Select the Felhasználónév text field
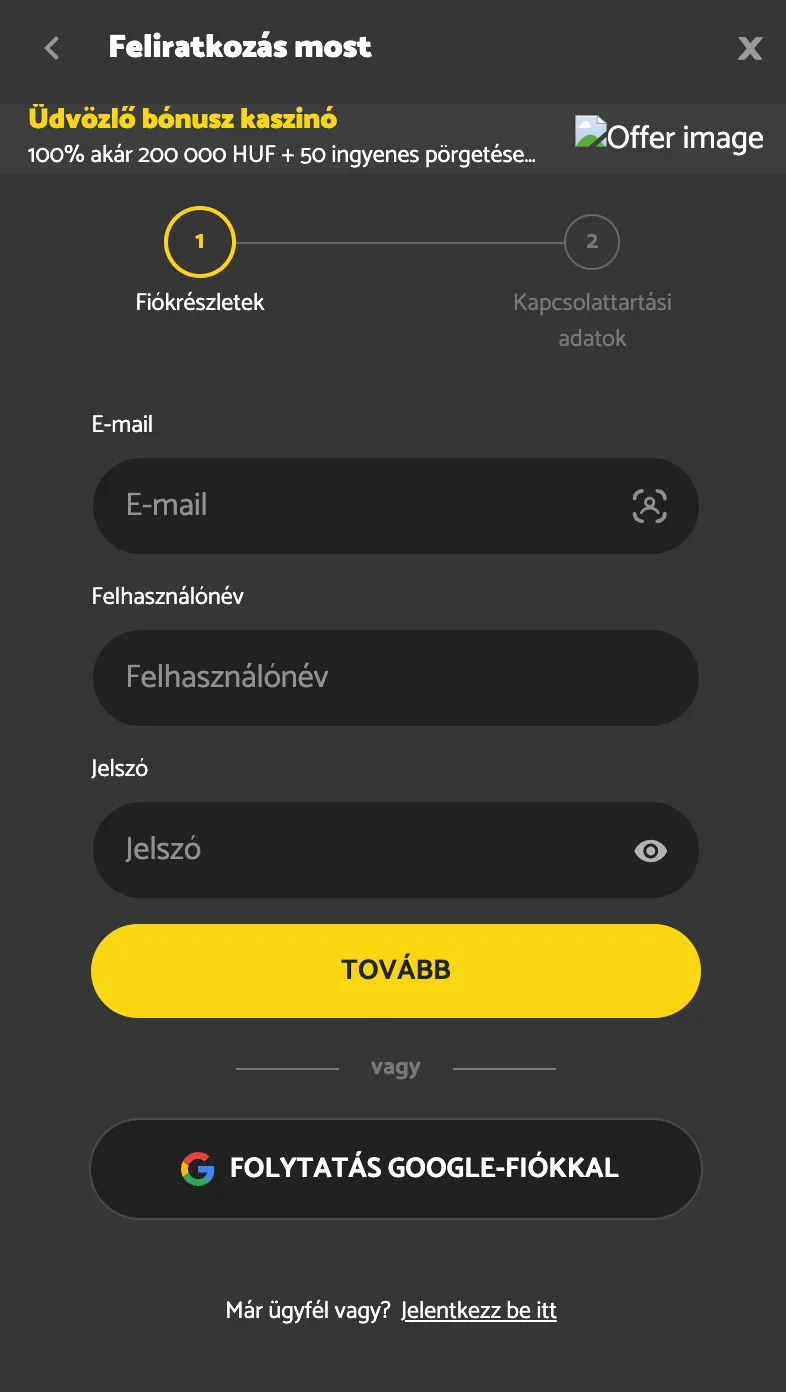 [395, 678]
